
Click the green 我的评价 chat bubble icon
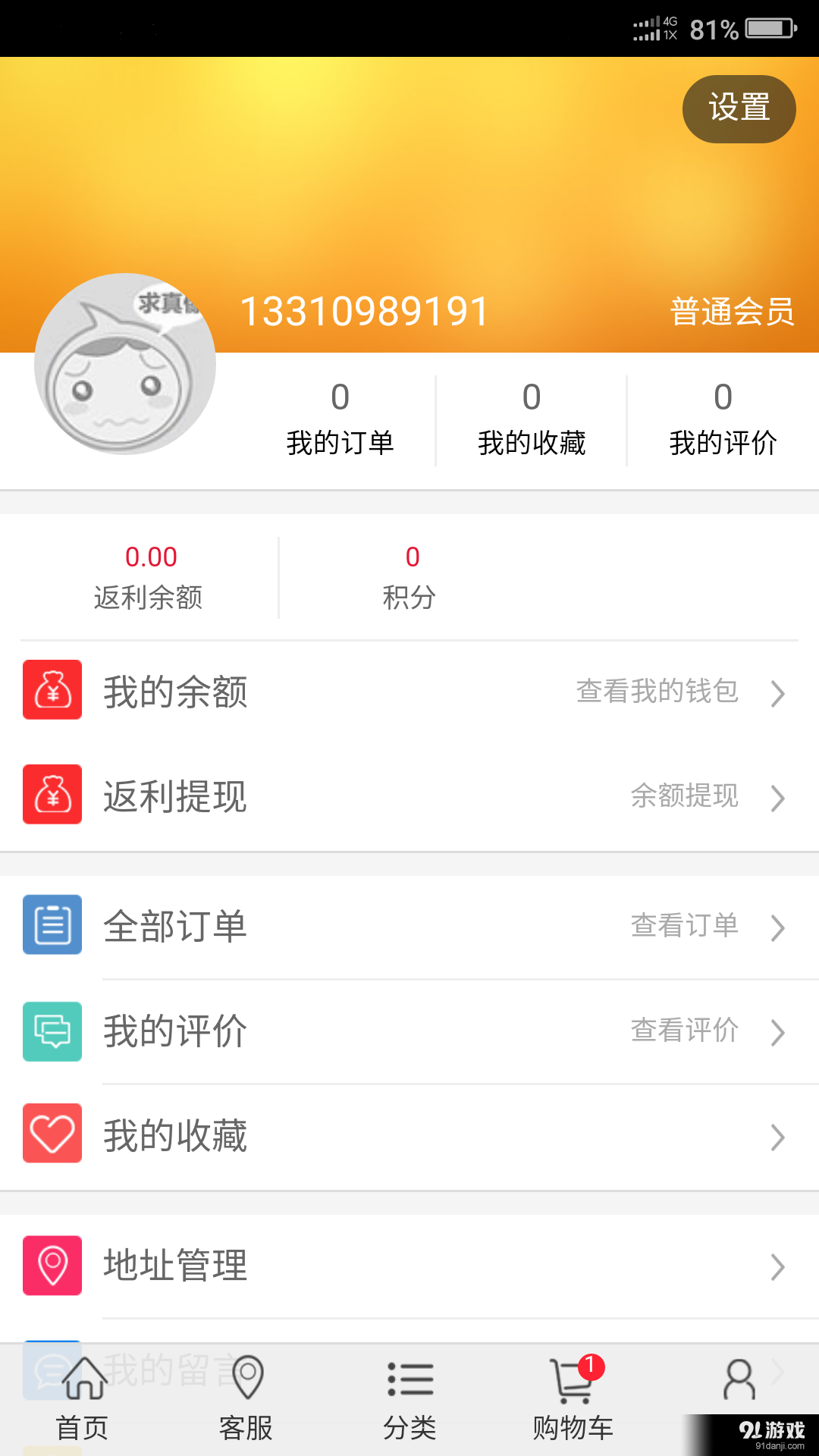pos(52,1031)
